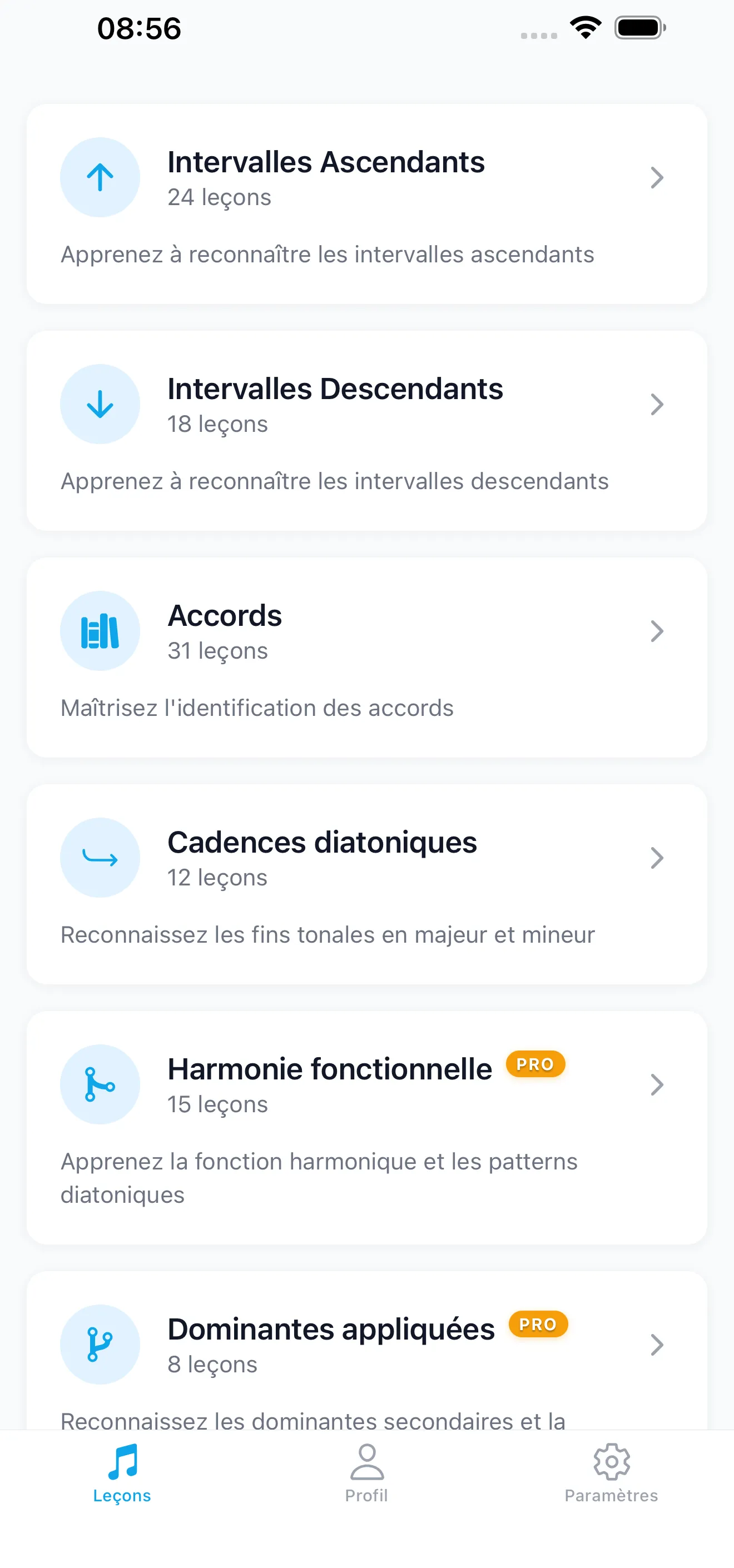The height and width of the screenshot is (1568, 734).
Task: Switch to the Profil tab
Action: point(366,1479)
